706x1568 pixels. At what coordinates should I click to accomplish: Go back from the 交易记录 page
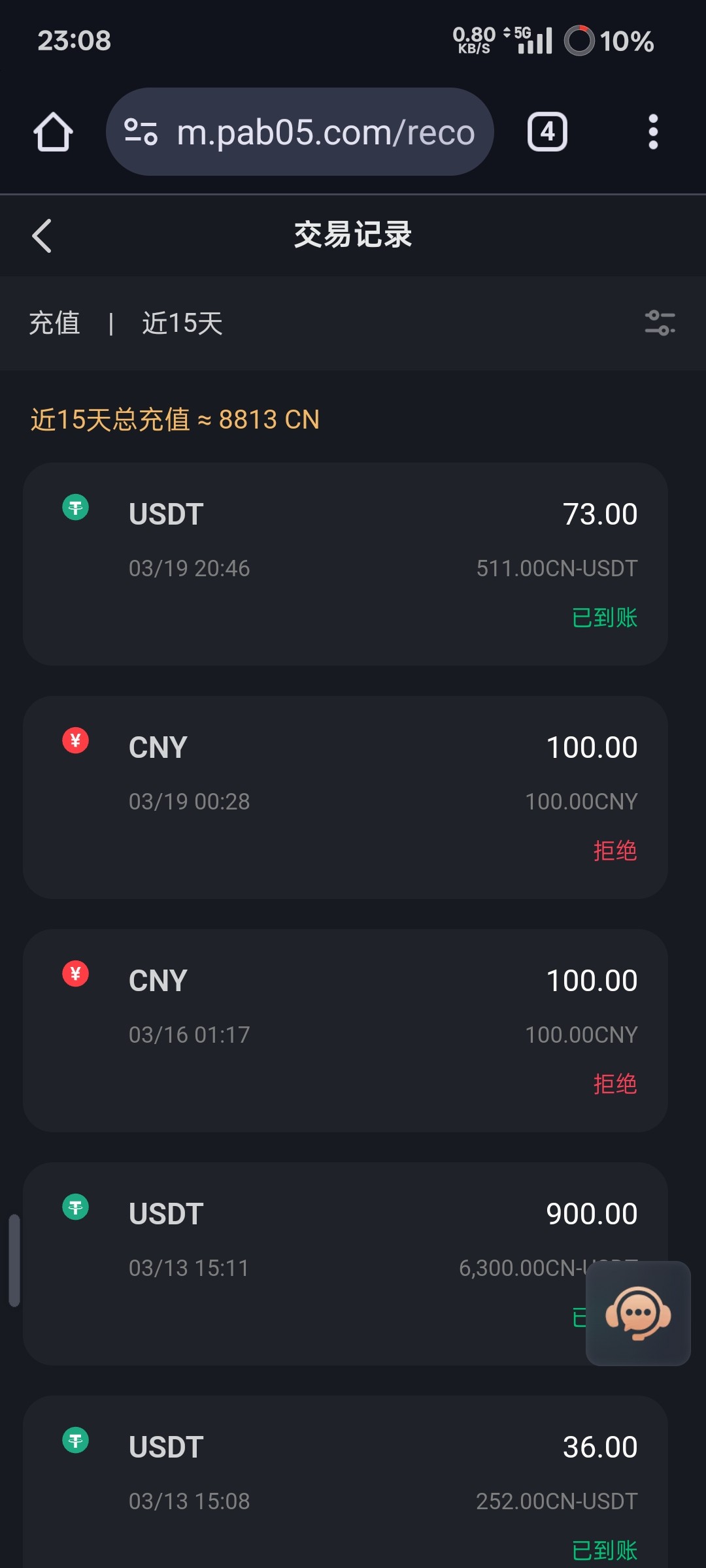42,236
